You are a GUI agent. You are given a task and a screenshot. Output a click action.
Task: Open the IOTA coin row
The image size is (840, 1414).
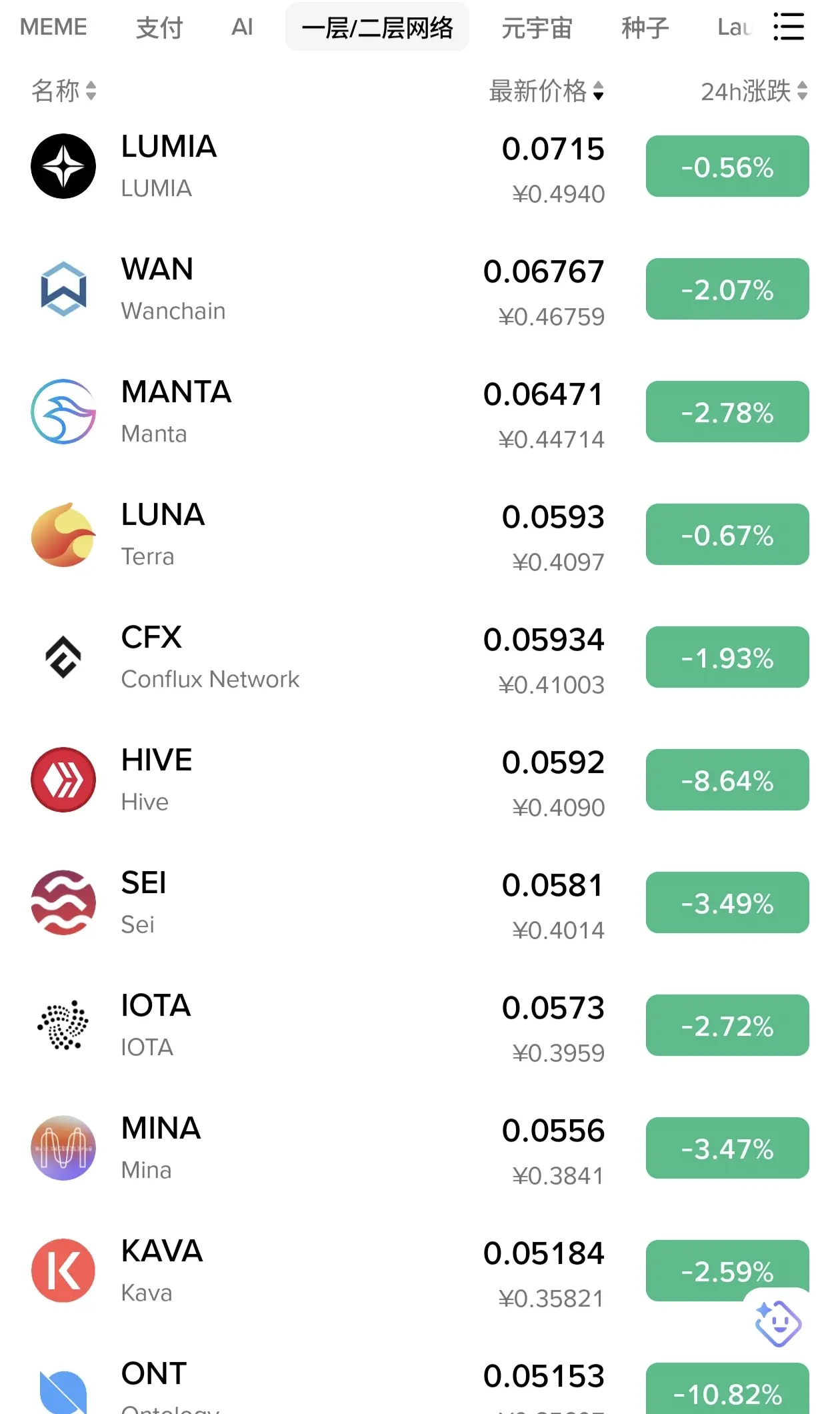420,1026
